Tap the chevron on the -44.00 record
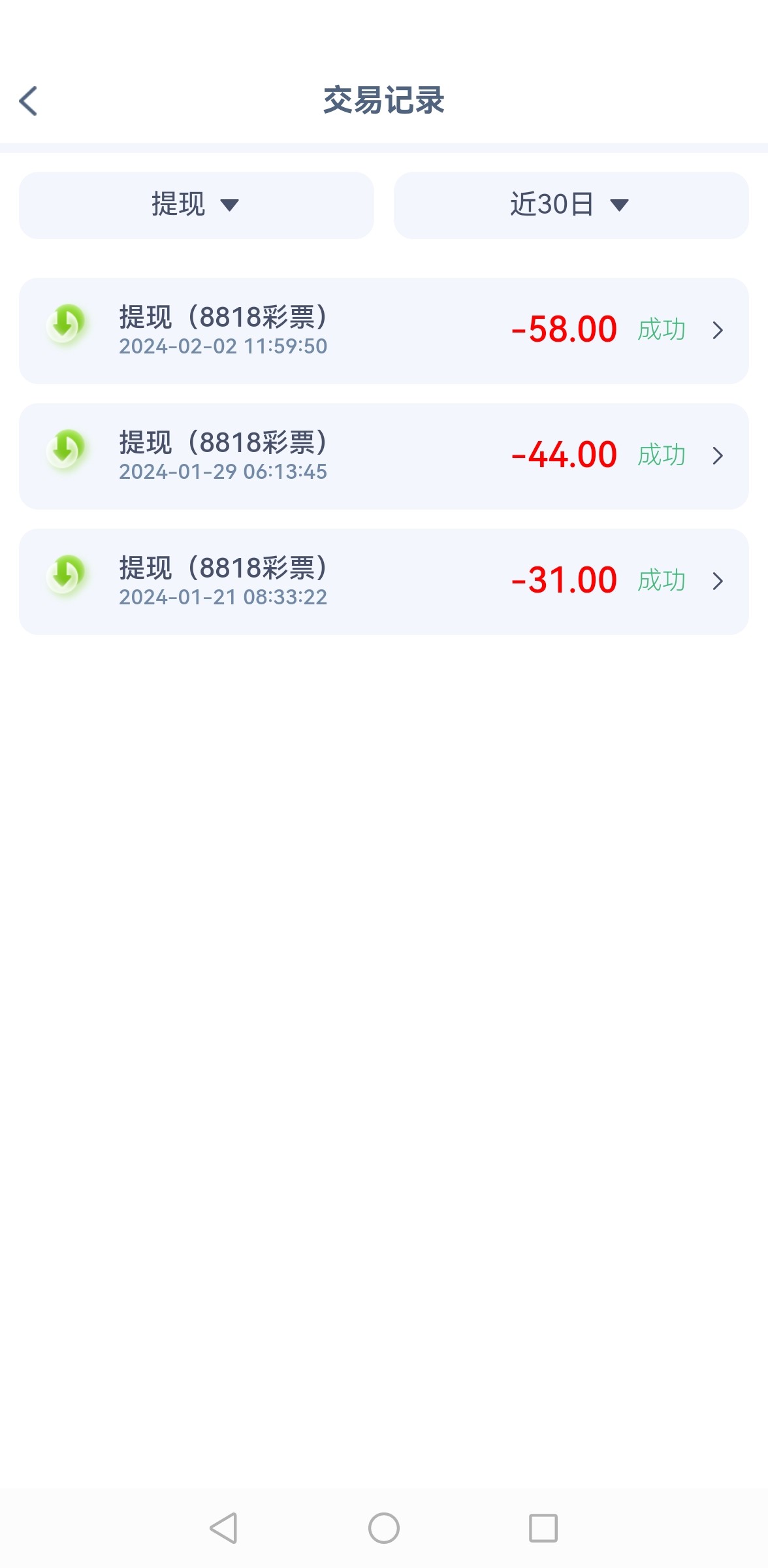 pos(718,455)
